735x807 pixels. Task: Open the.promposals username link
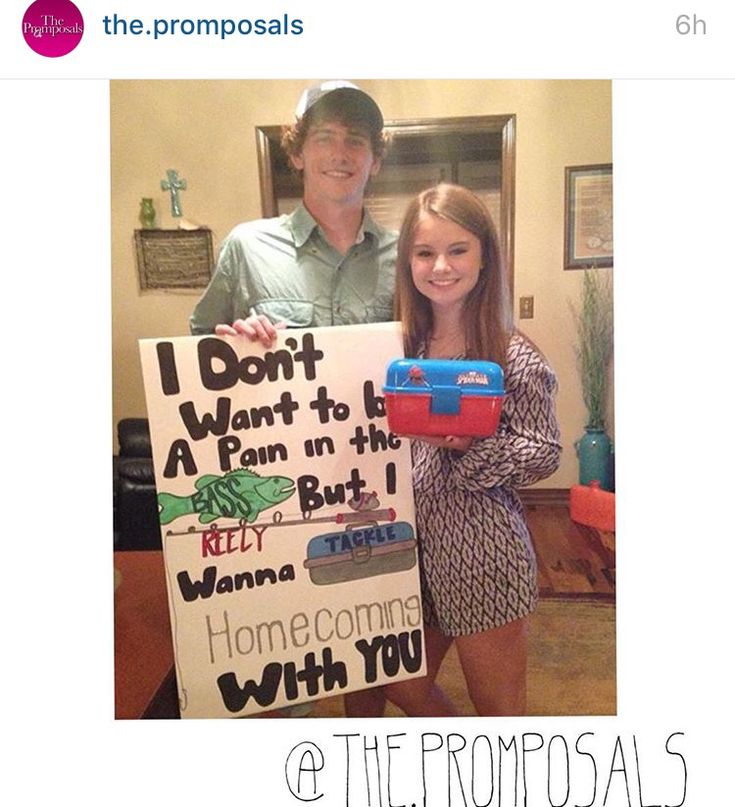(x=203, y=26)
